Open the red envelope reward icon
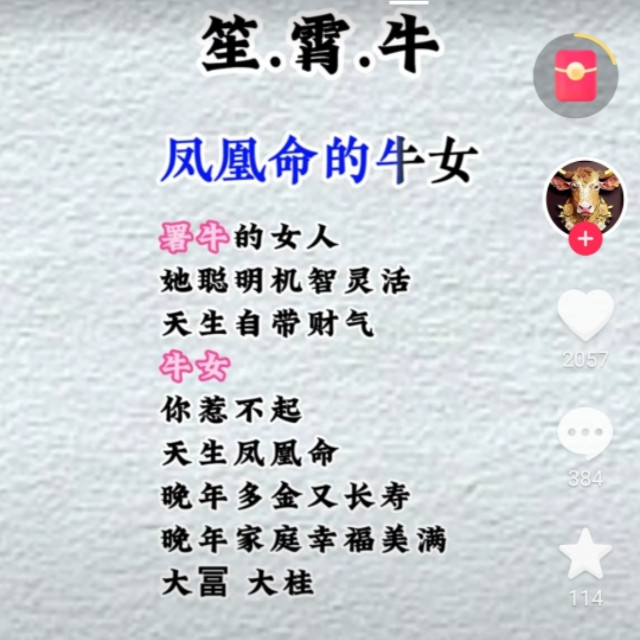This screenshot has width=640, height=640. tap(576, 76)
